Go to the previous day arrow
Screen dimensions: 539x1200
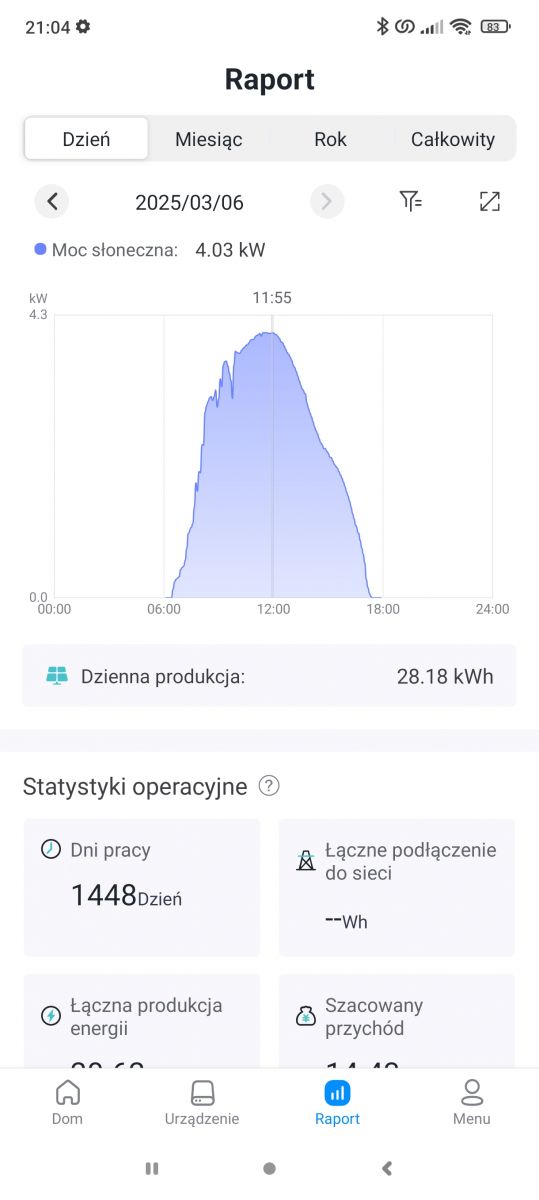coord(52,202)
